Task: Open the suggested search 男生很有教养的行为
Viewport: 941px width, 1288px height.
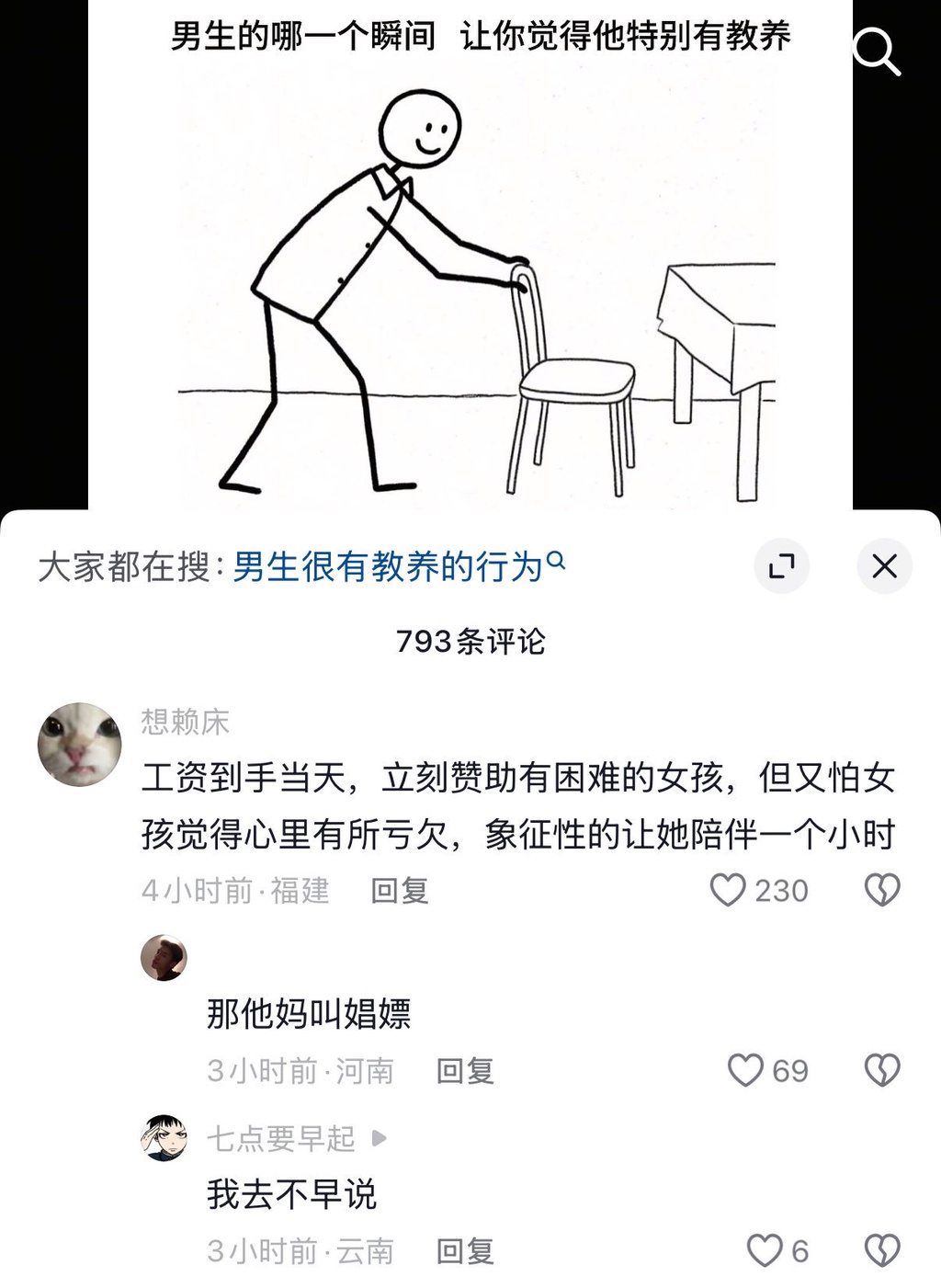Action: coord(397,566)
